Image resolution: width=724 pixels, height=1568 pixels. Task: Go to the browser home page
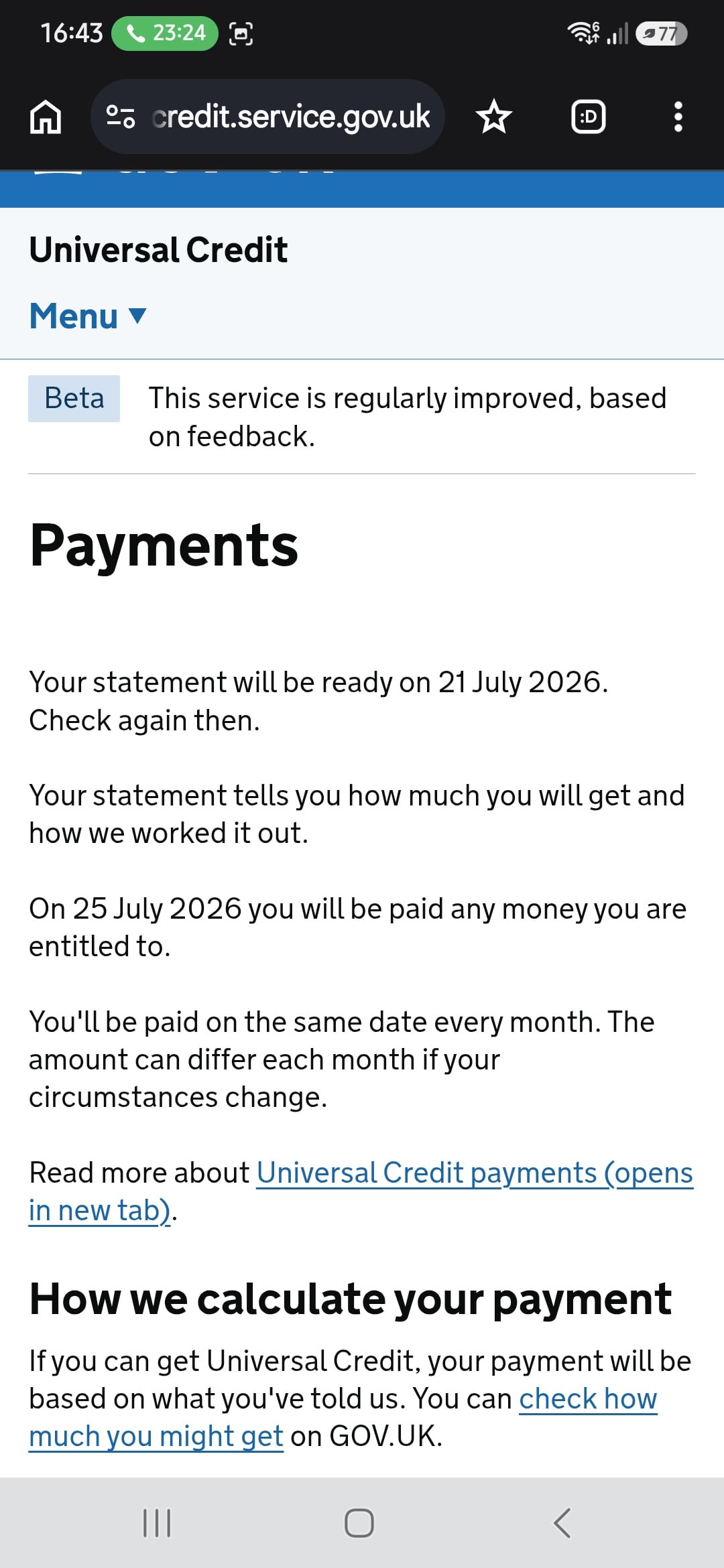tap(46, 117)
